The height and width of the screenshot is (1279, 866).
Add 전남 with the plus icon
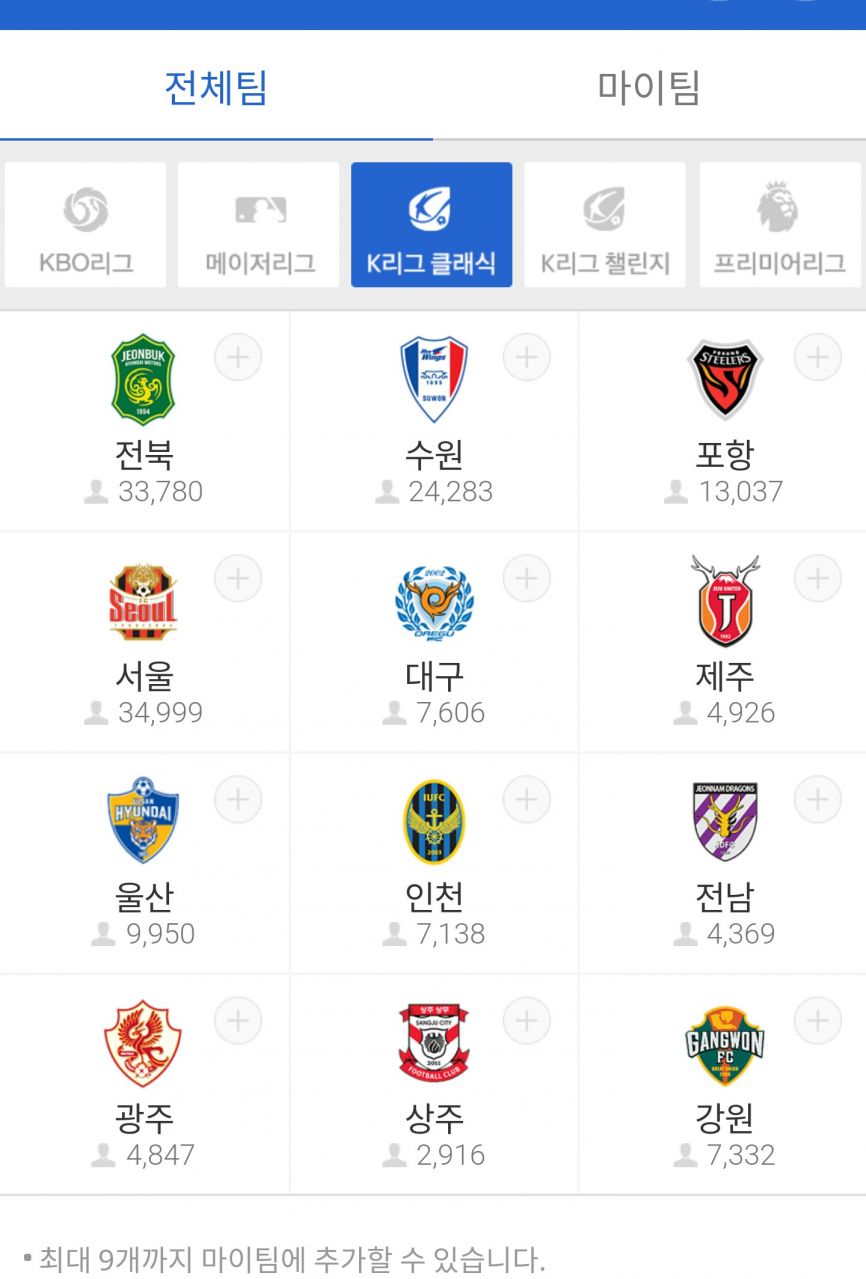tap(818, 800)
